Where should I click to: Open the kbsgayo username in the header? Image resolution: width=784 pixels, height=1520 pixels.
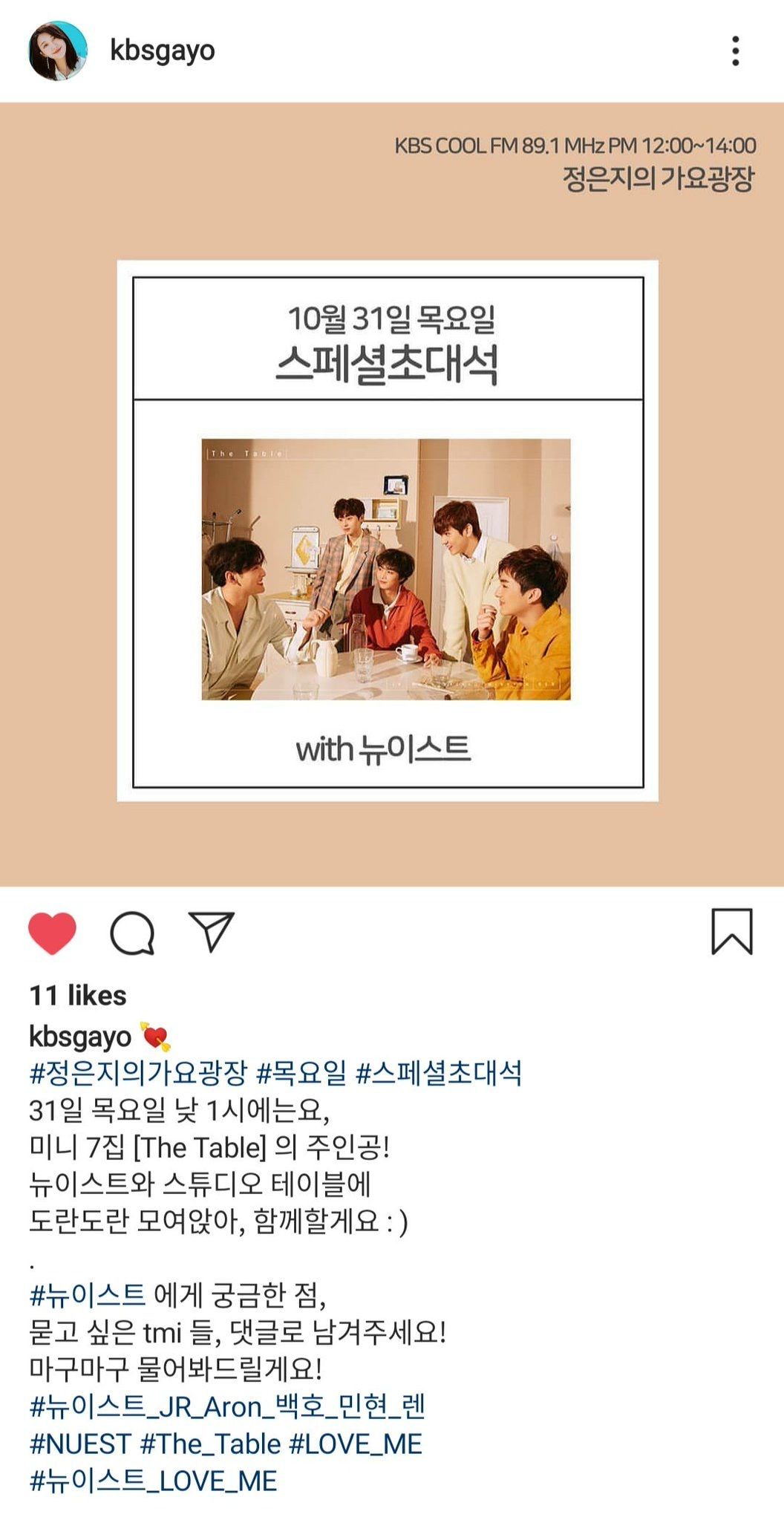pyautogui.click(x=162, y=50)
